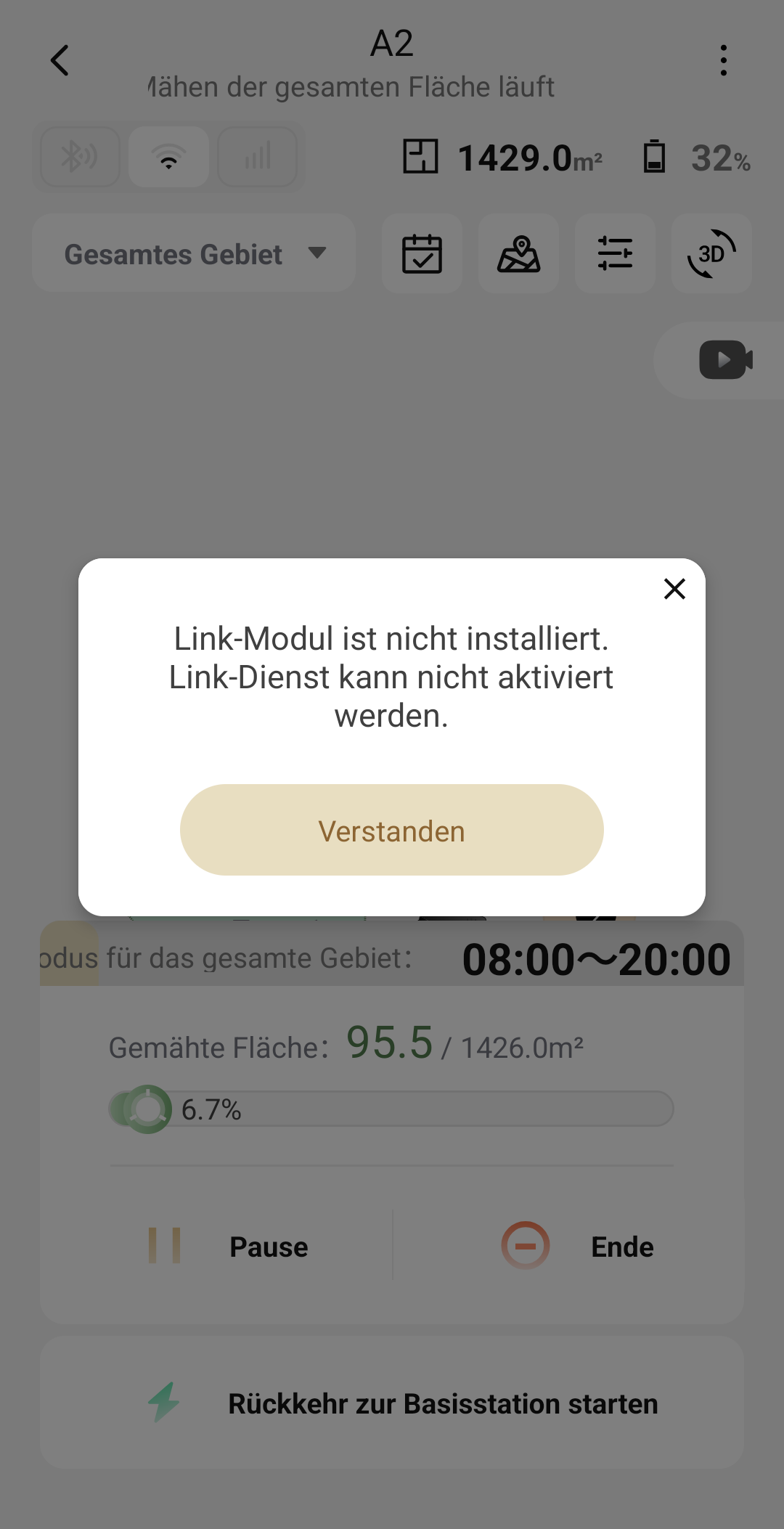Tap the cellular signal icon

click(258, 157)
